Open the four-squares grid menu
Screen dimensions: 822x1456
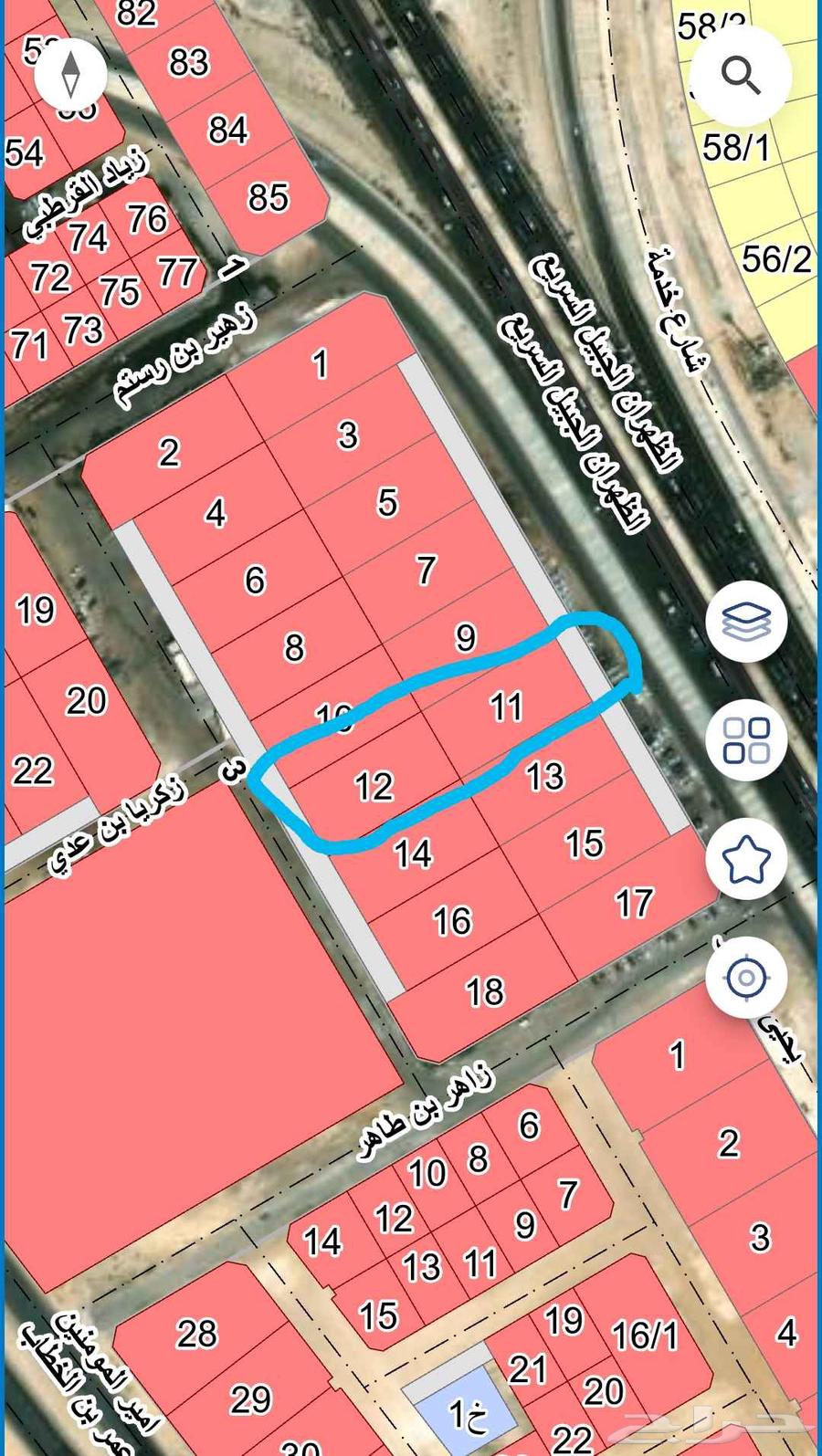(746, 739)
